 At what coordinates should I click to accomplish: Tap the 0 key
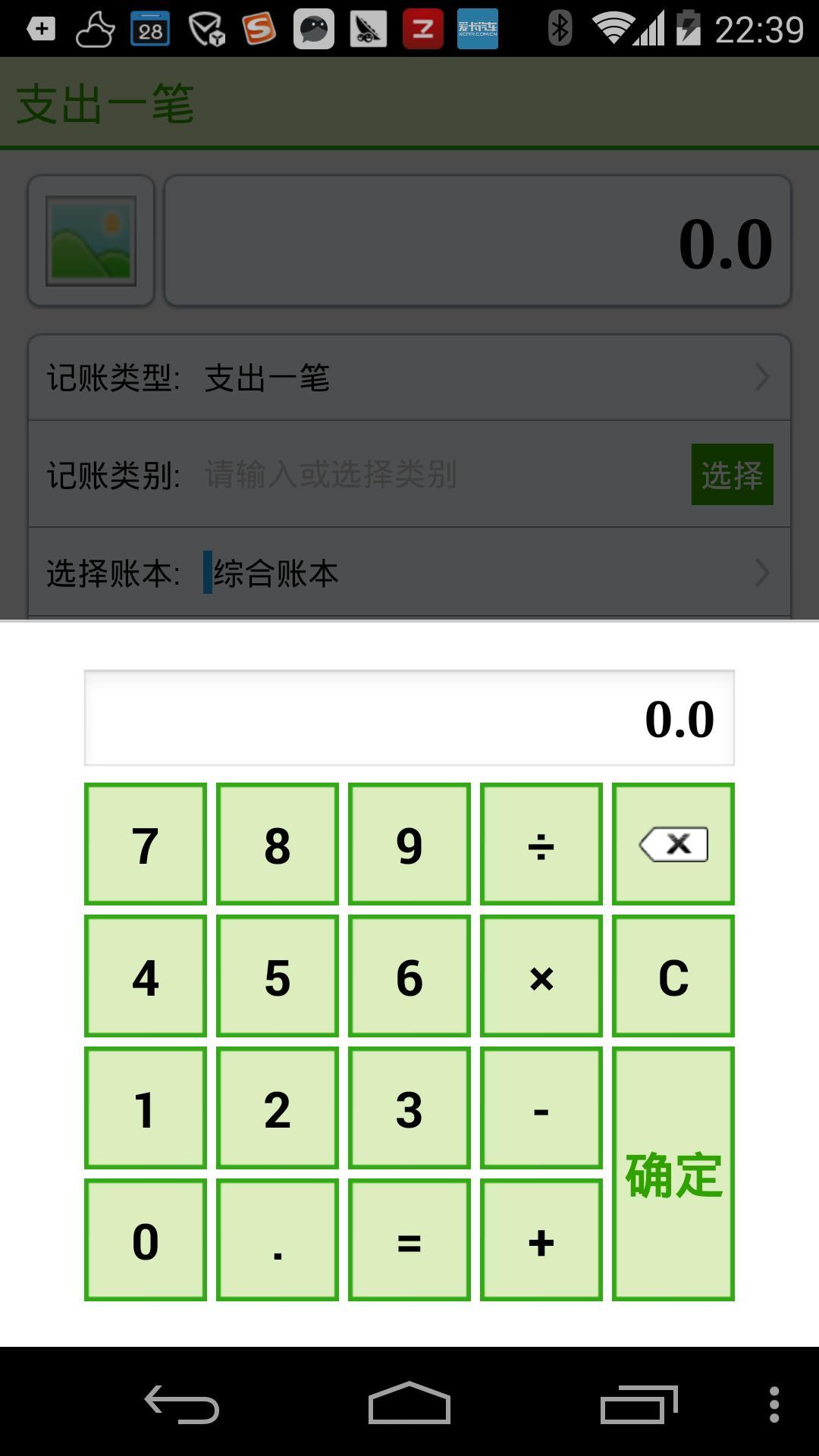click(x=146, y=1240)
